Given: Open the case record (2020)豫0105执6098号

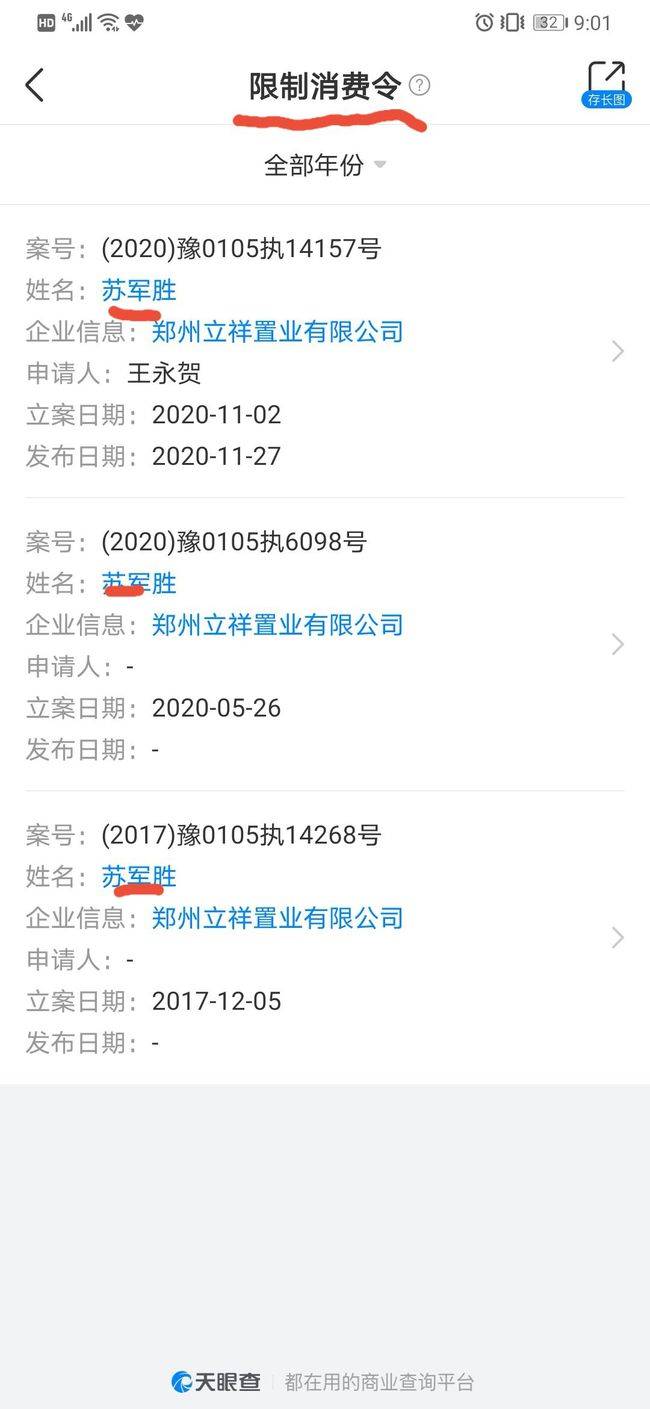Looking at the screenshot, I should click(x=325, y=645).
